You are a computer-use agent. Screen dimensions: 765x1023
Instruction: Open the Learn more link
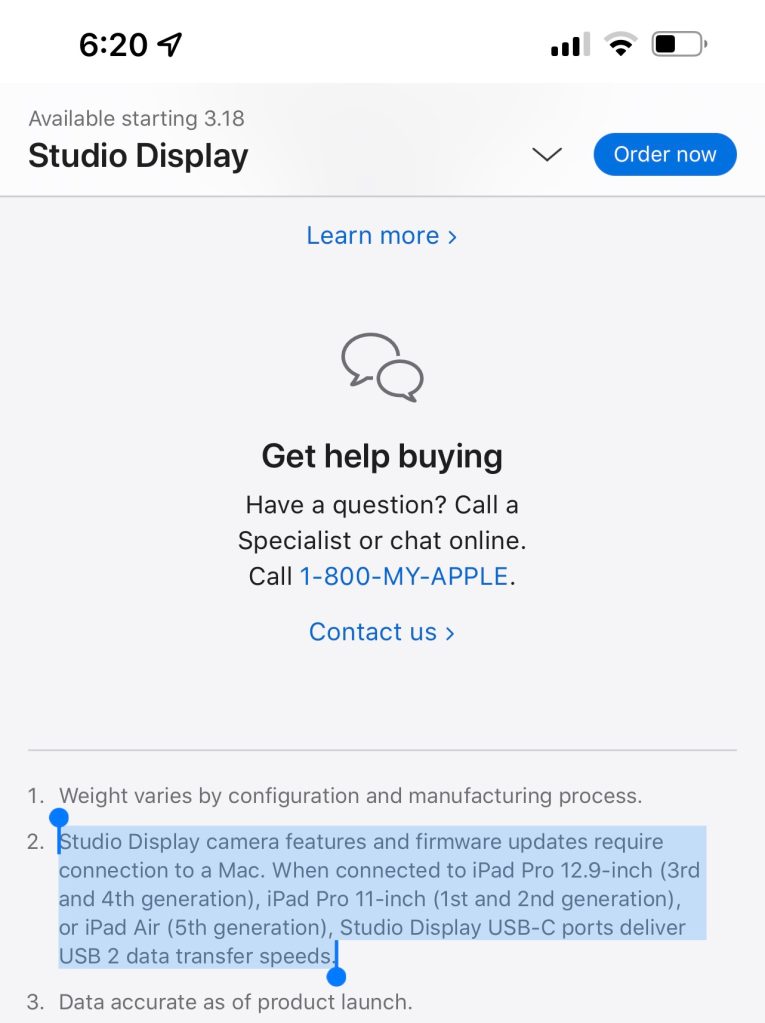[381, 236]
